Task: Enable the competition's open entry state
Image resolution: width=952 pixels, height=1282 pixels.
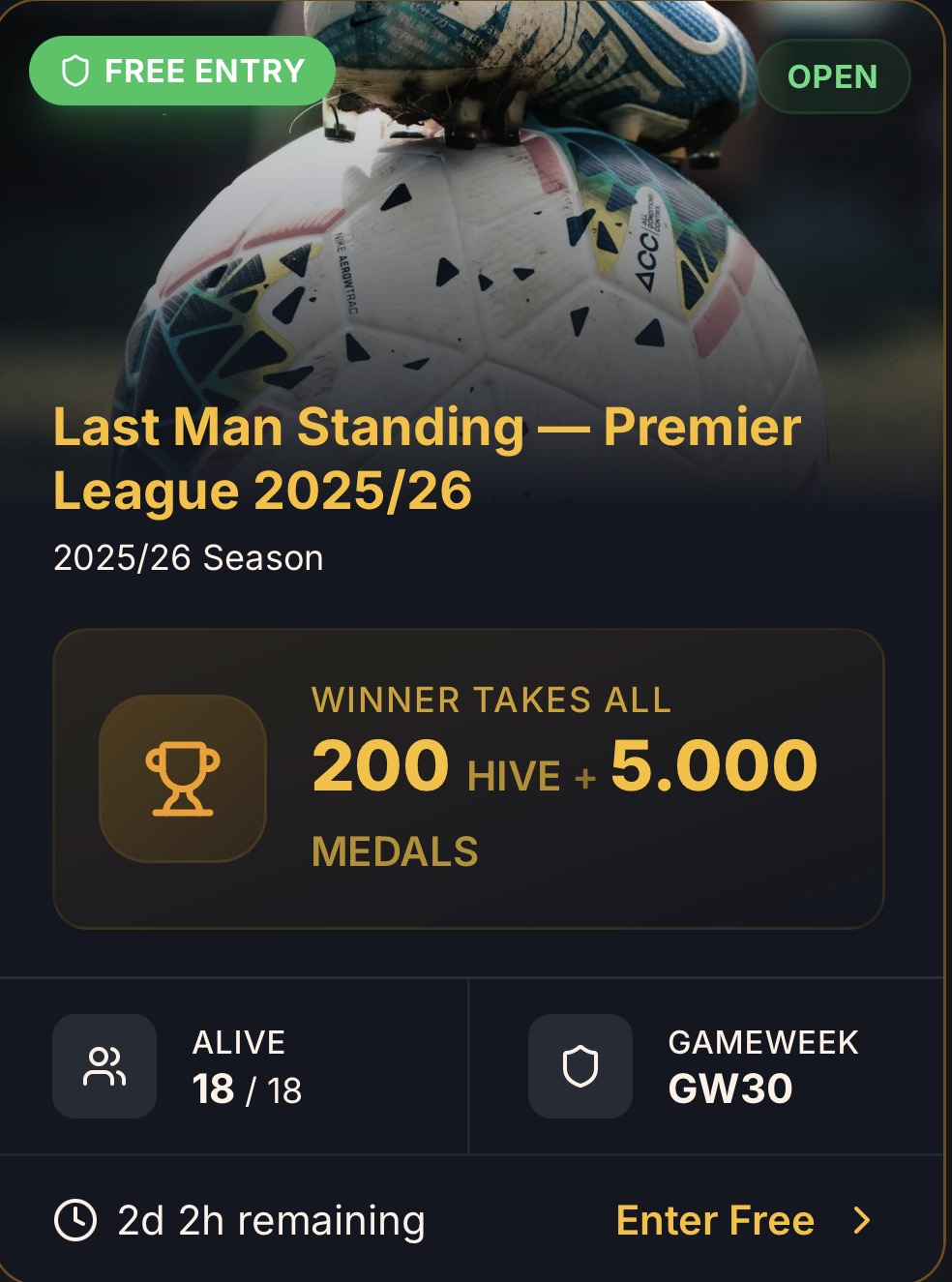Action: (x=832, y=76)
